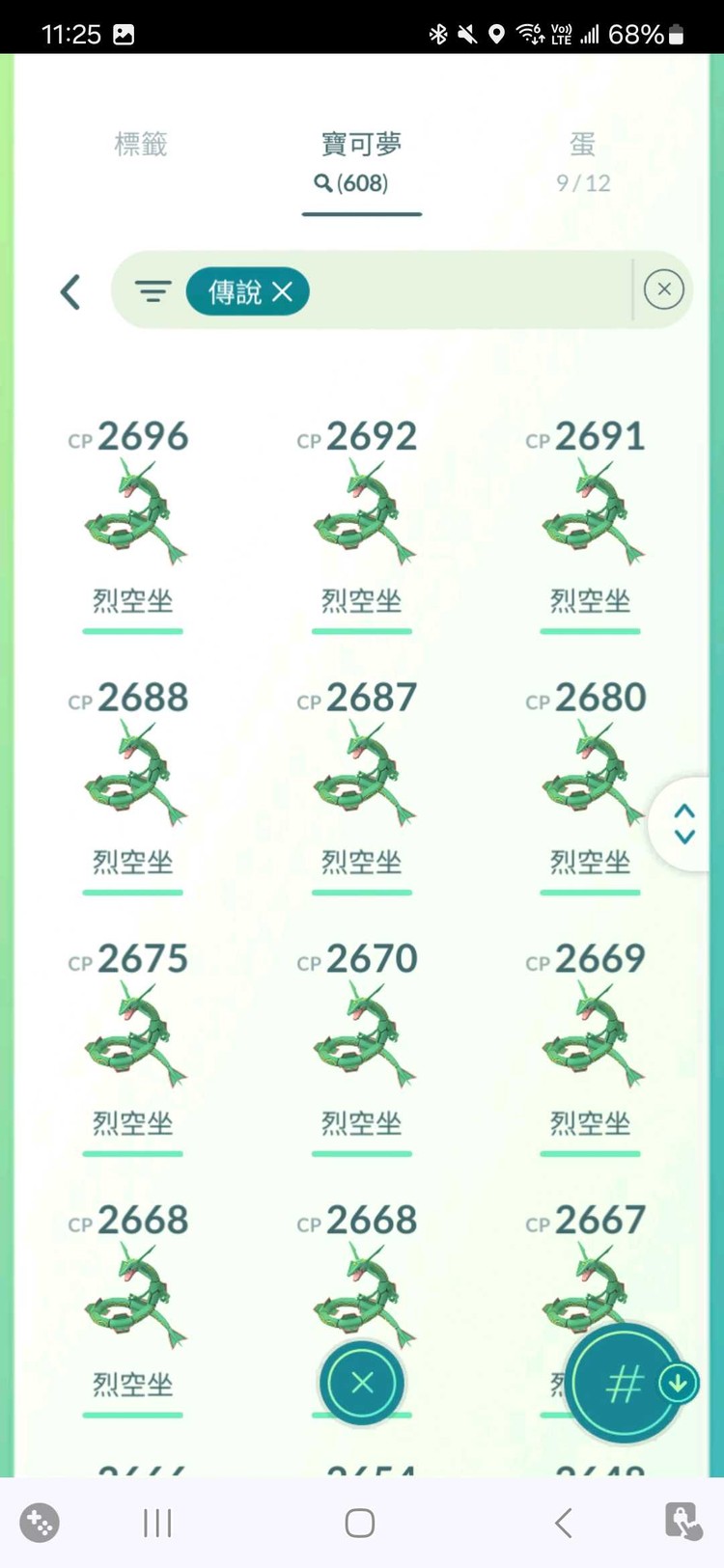Switch to the 標籤 tab
Image resolution: width=724 pixels, height=1568 pixels.
coord(141,145)
